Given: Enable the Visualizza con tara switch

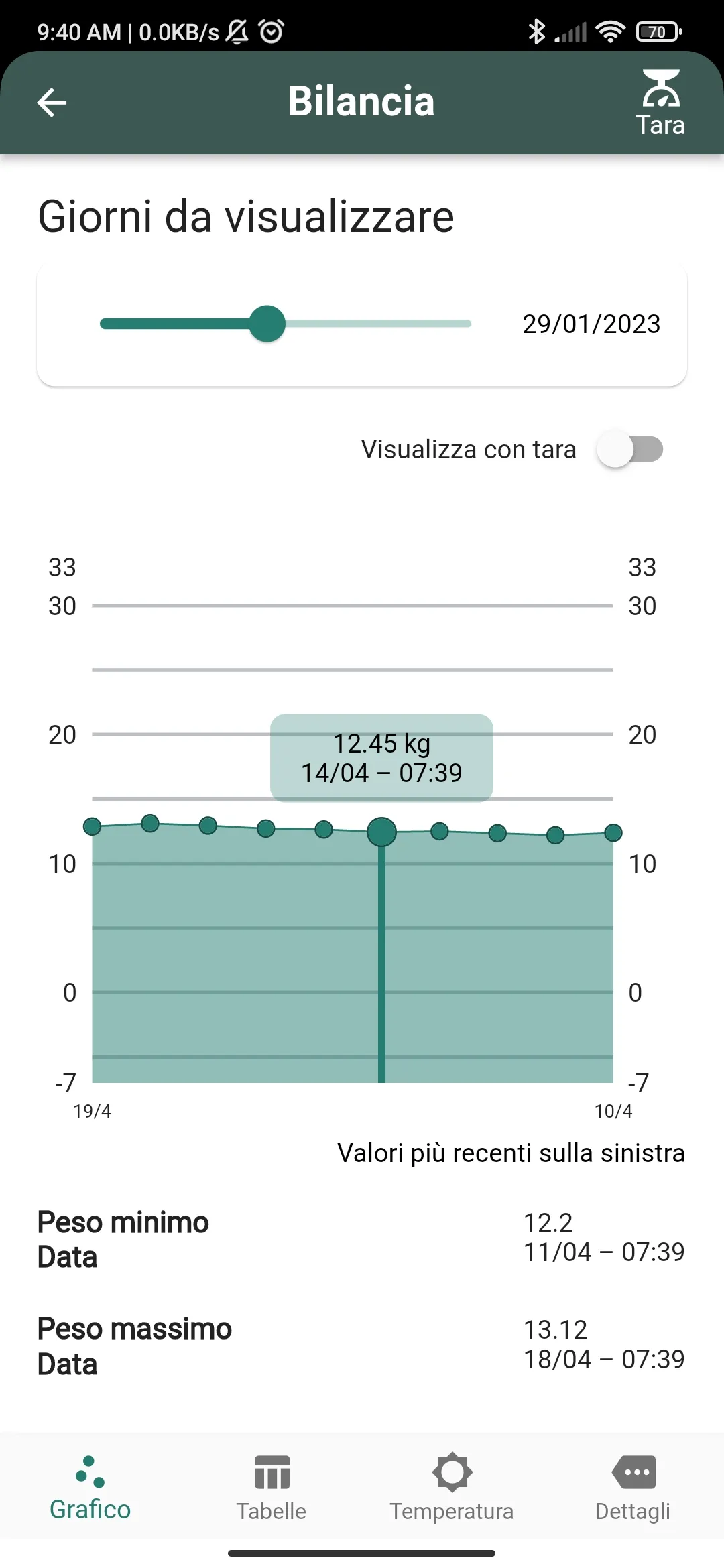Looking at the screenshot, I should coord(629,449).
